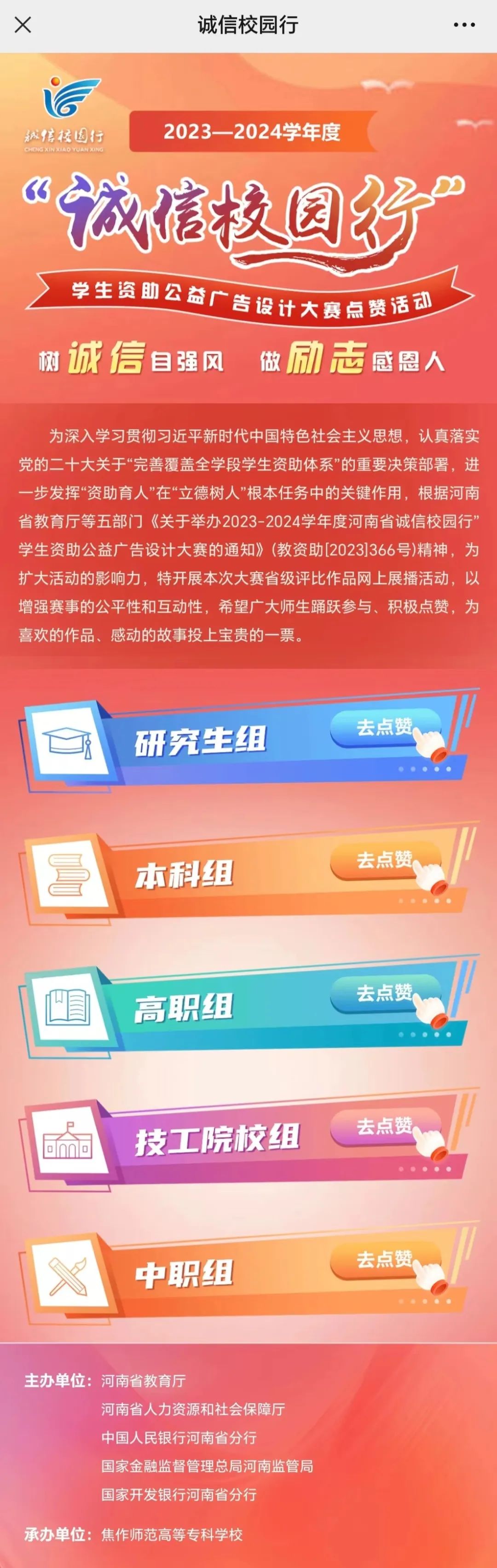This screenshot has height=1568, width=497.
Task: Close the 诚信校园行 webview page
Action: point(23,25)
